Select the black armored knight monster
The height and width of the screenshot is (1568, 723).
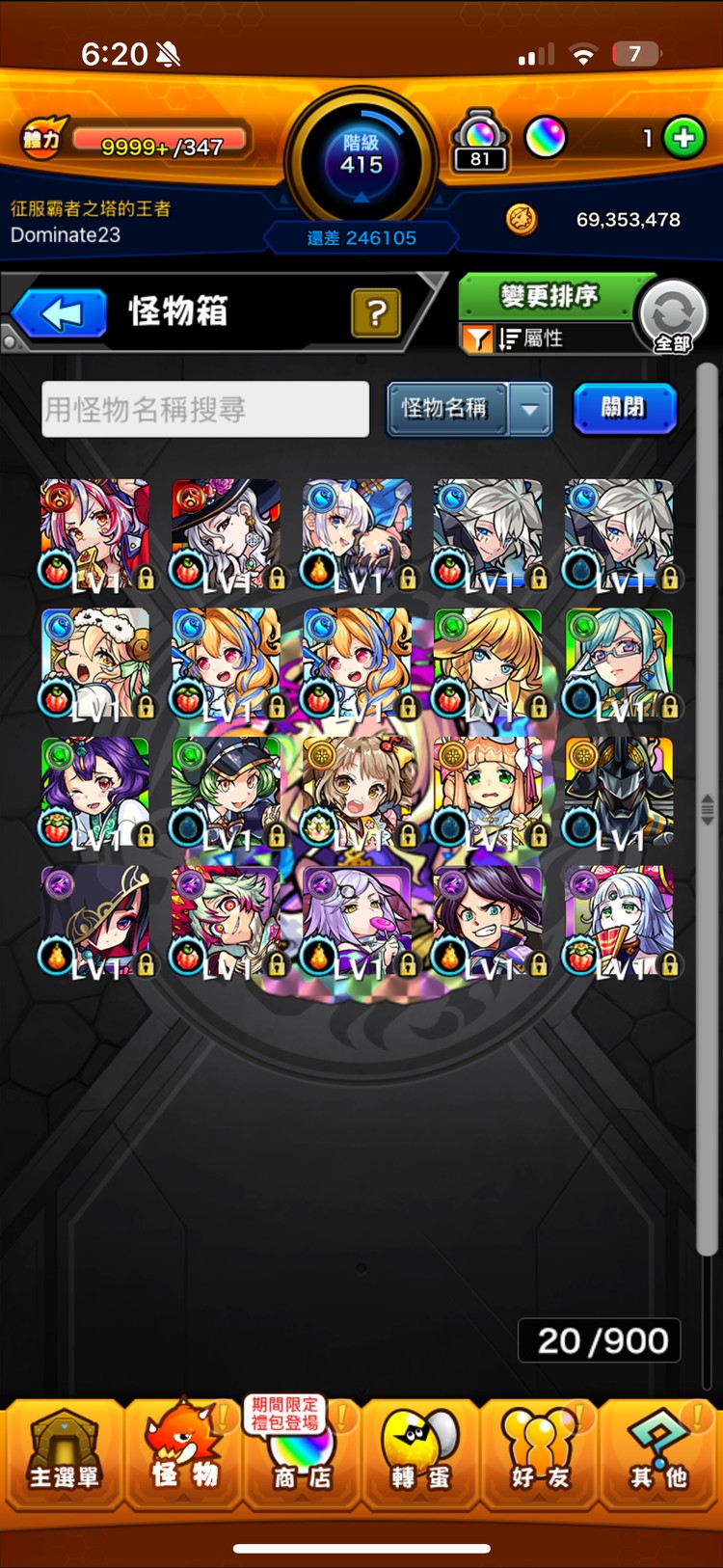click(619, 794)
